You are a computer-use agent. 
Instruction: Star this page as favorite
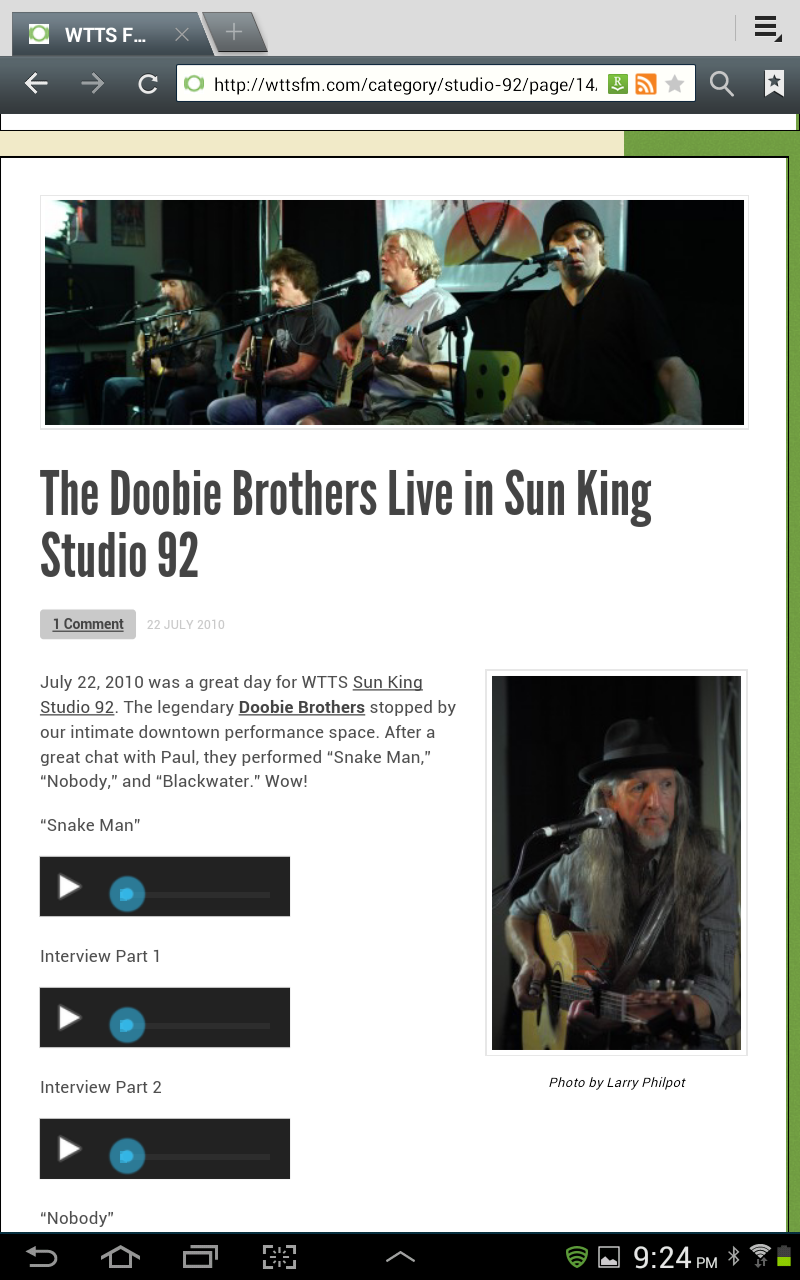(675, 84)
